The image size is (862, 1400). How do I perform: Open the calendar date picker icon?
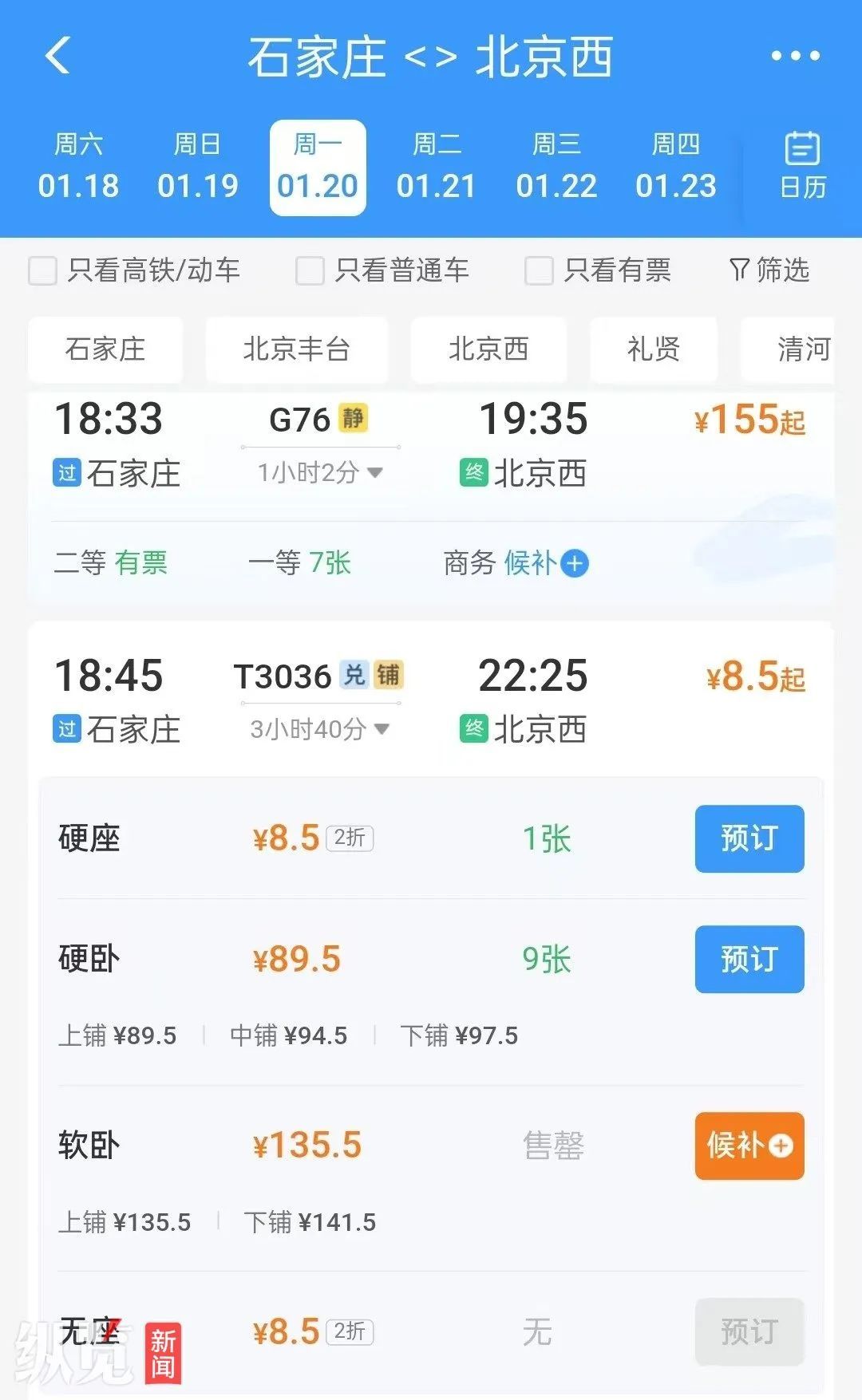click(801, 164)
